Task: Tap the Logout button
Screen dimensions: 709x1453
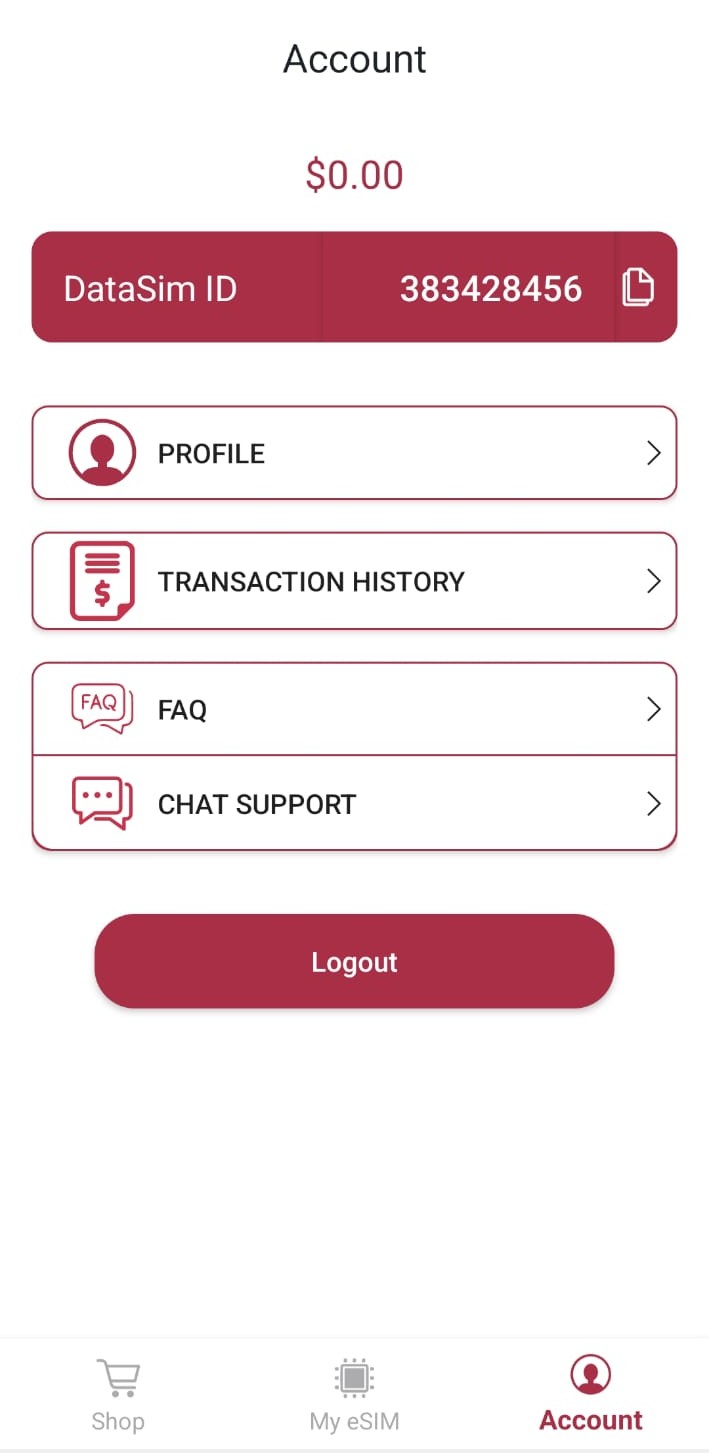Action: click(354, 961)
